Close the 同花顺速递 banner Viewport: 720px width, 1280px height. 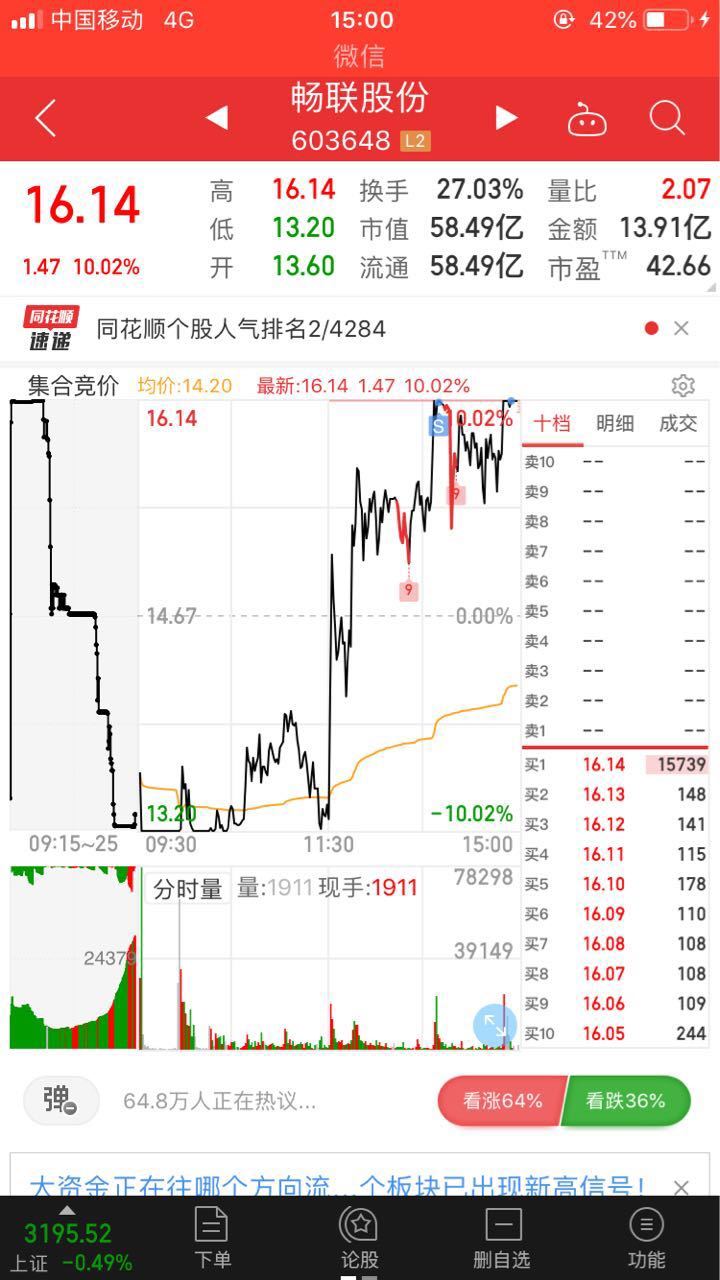click(681, 328)
